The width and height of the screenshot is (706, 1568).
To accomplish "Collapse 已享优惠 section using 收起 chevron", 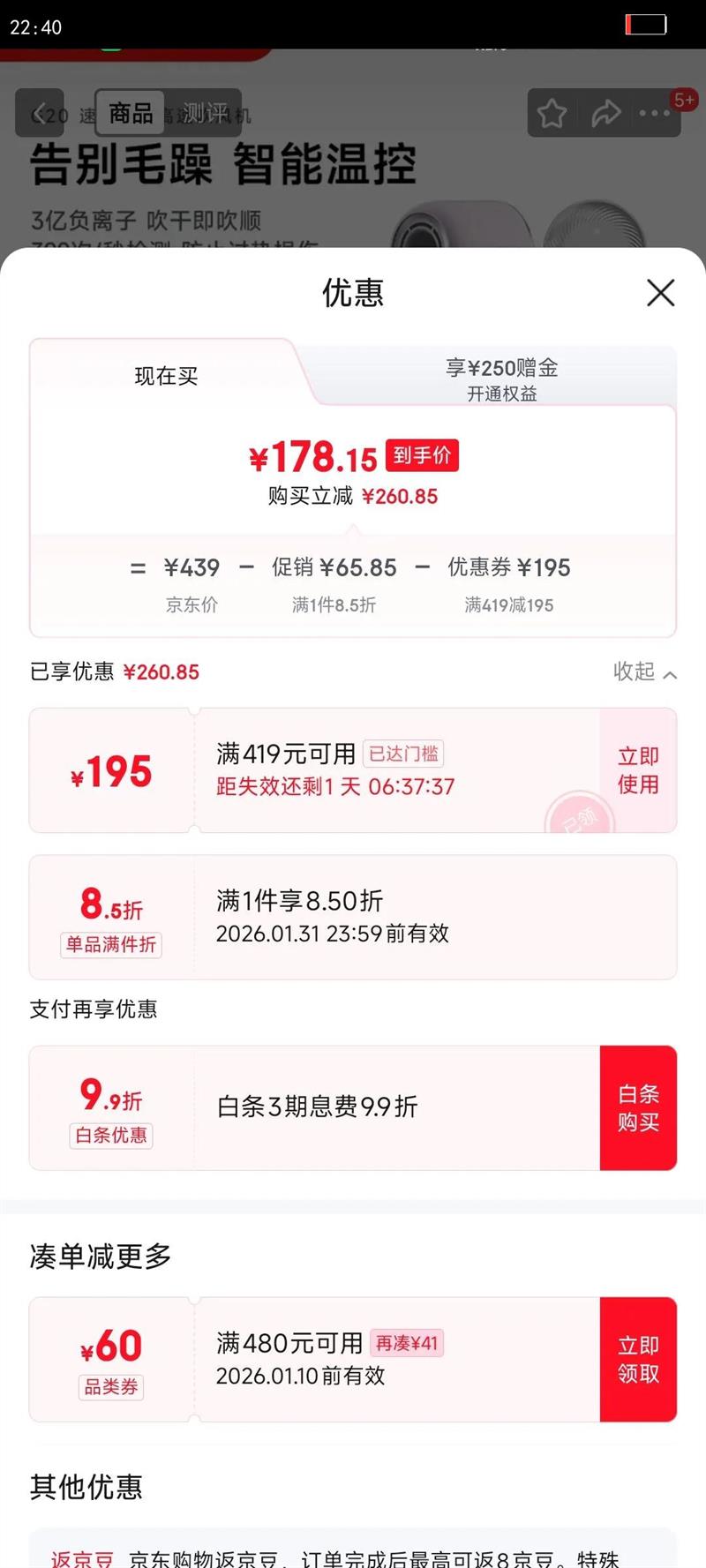I will [643, 672].
